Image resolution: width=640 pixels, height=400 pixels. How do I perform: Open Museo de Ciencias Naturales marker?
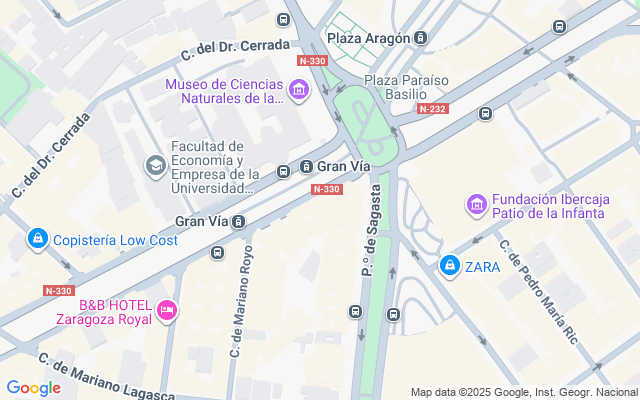(298, 92)
